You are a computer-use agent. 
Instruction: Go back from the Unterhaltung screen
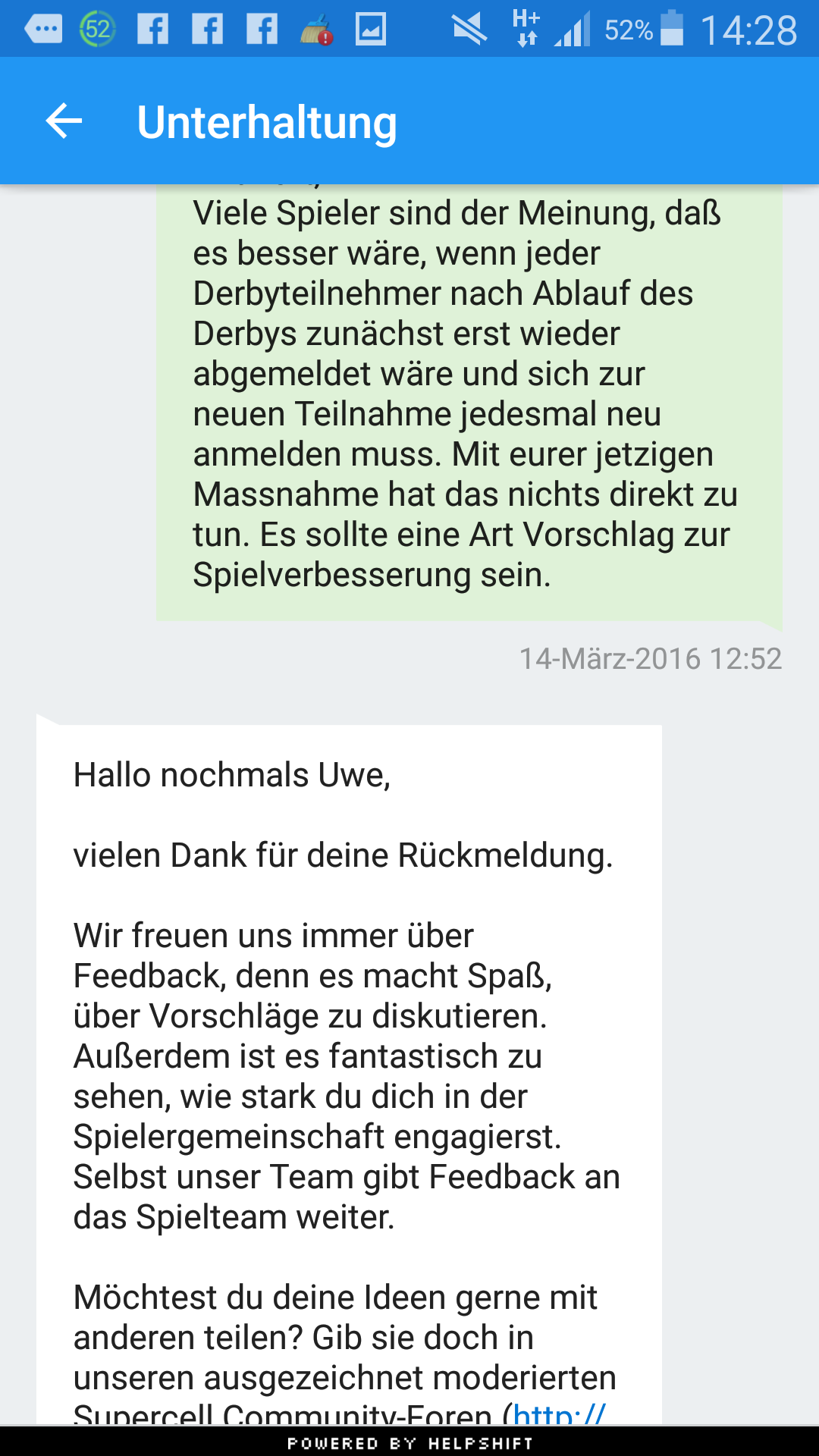tap(64, 121)
